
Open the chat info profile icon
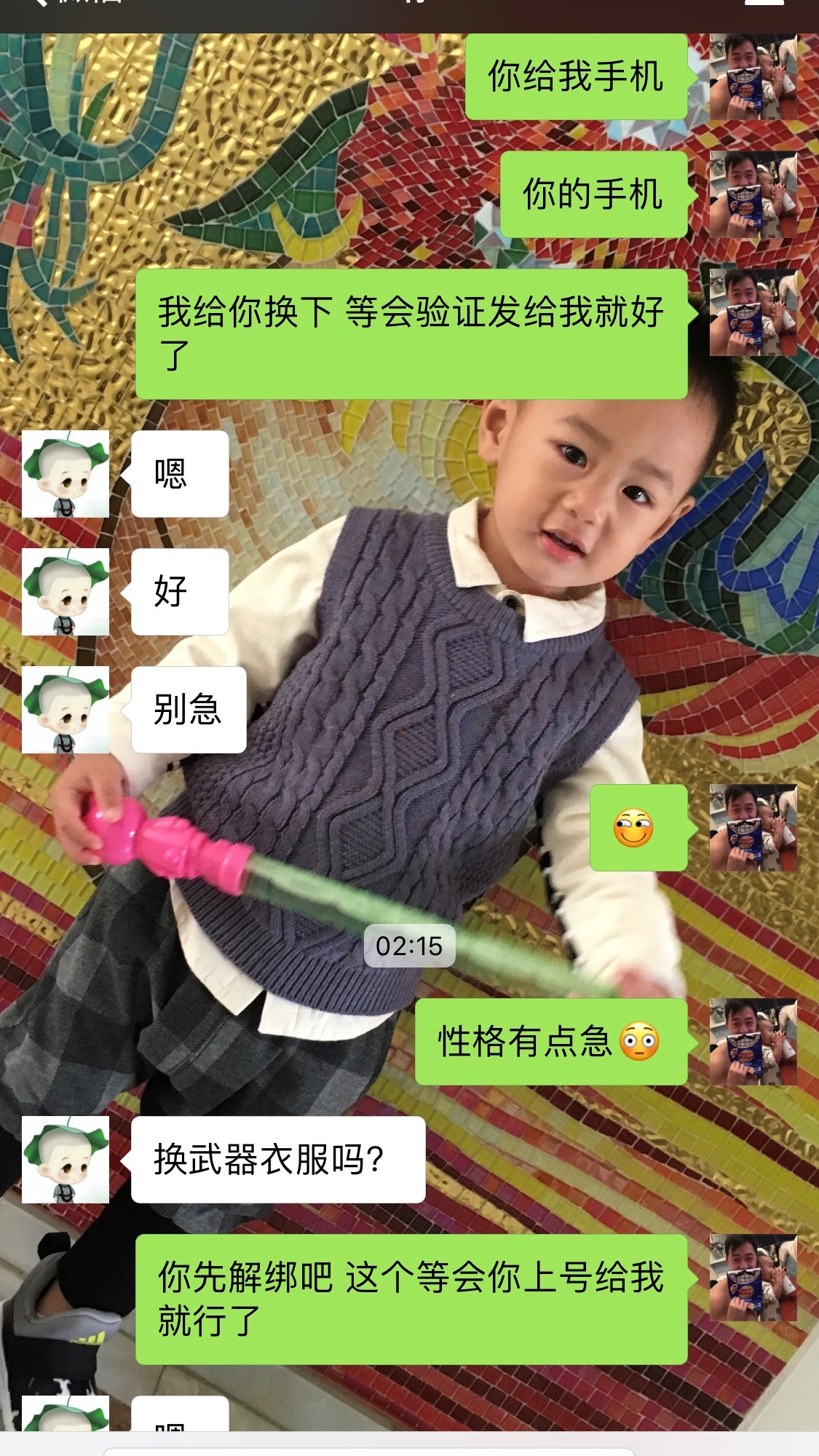coord(764,4)
